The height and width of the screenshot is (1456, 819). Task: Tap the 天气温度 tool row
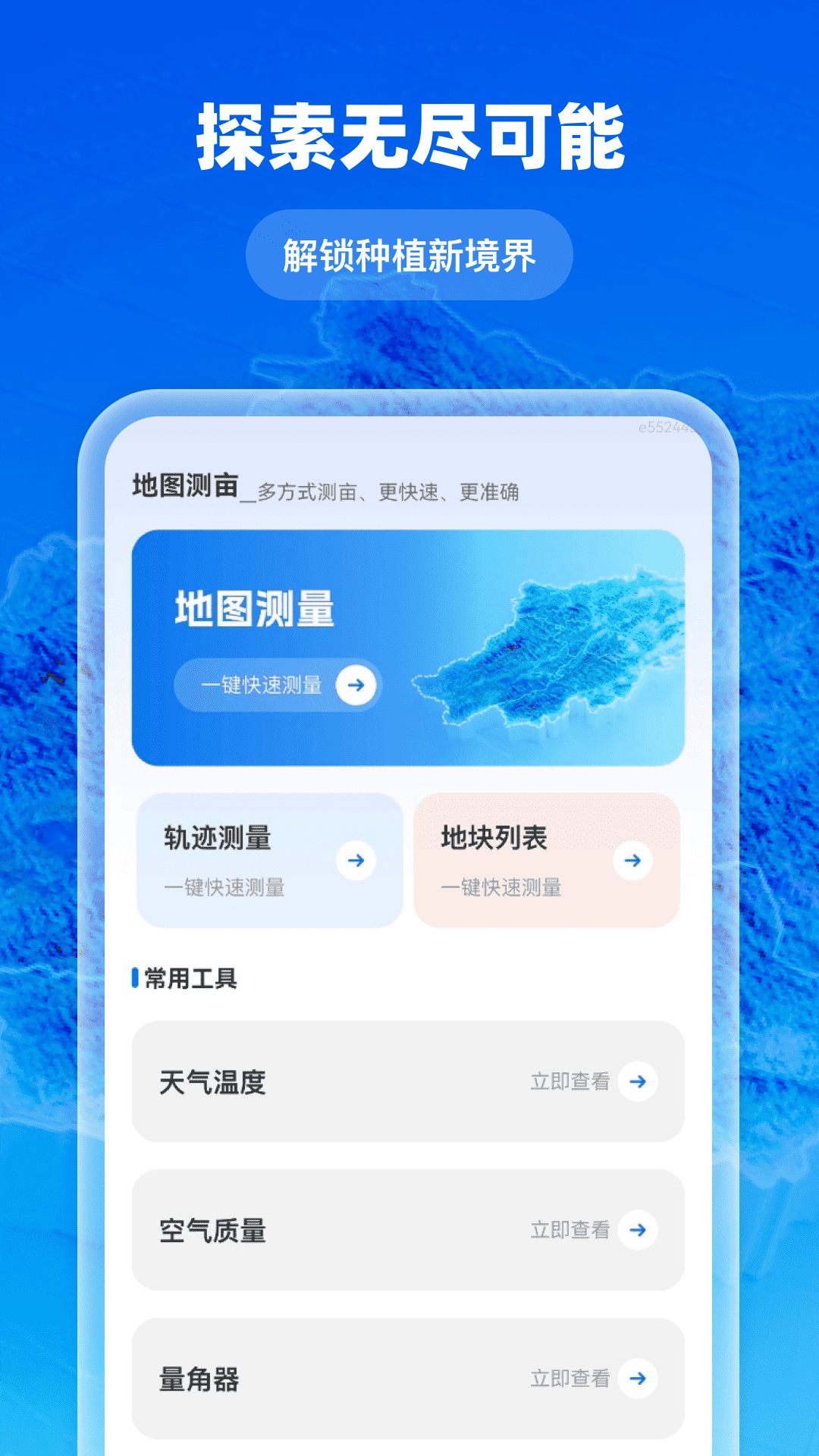click(409, 1082)
